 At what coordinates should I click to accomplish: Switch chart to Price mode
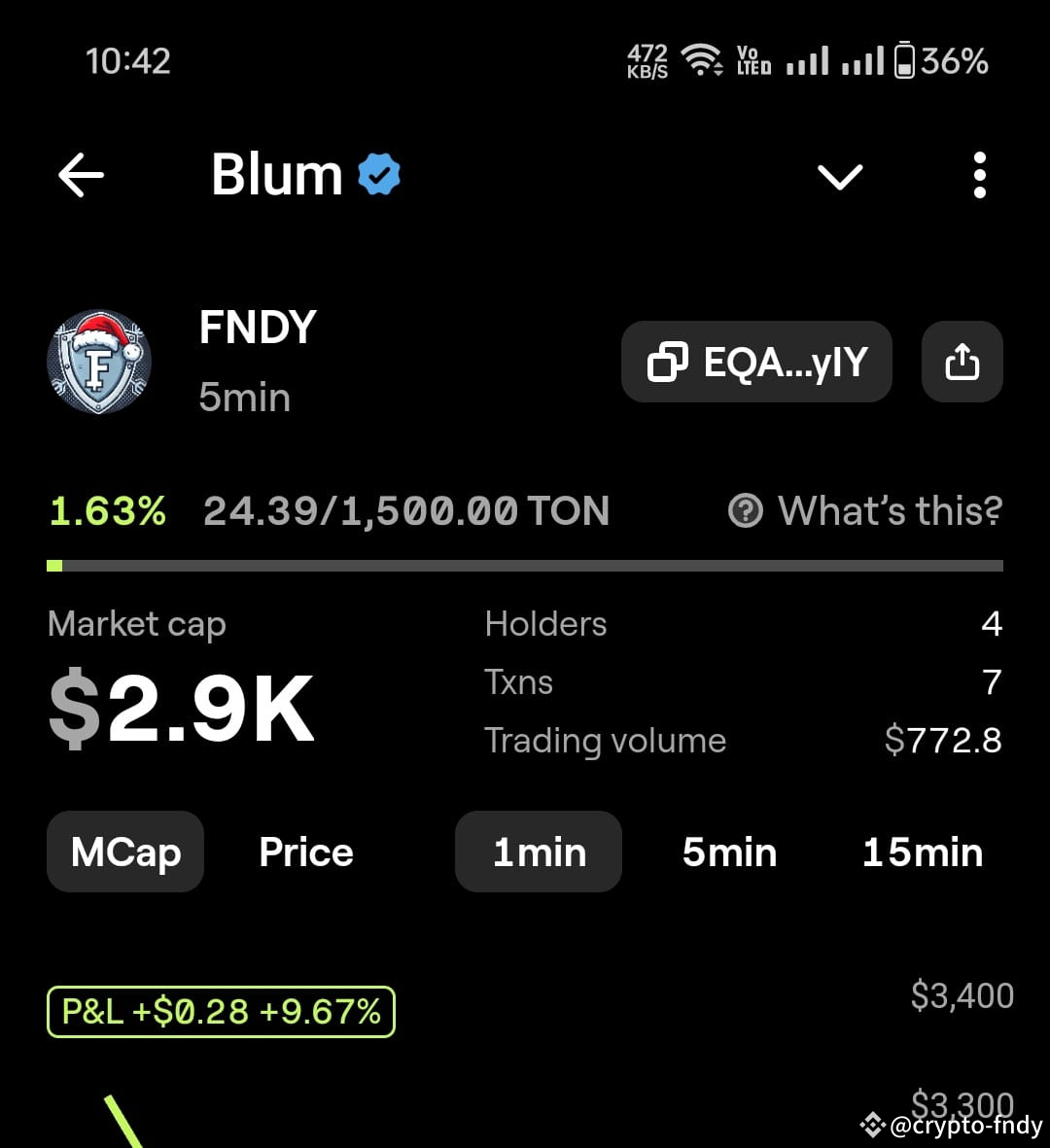(304, 852)
